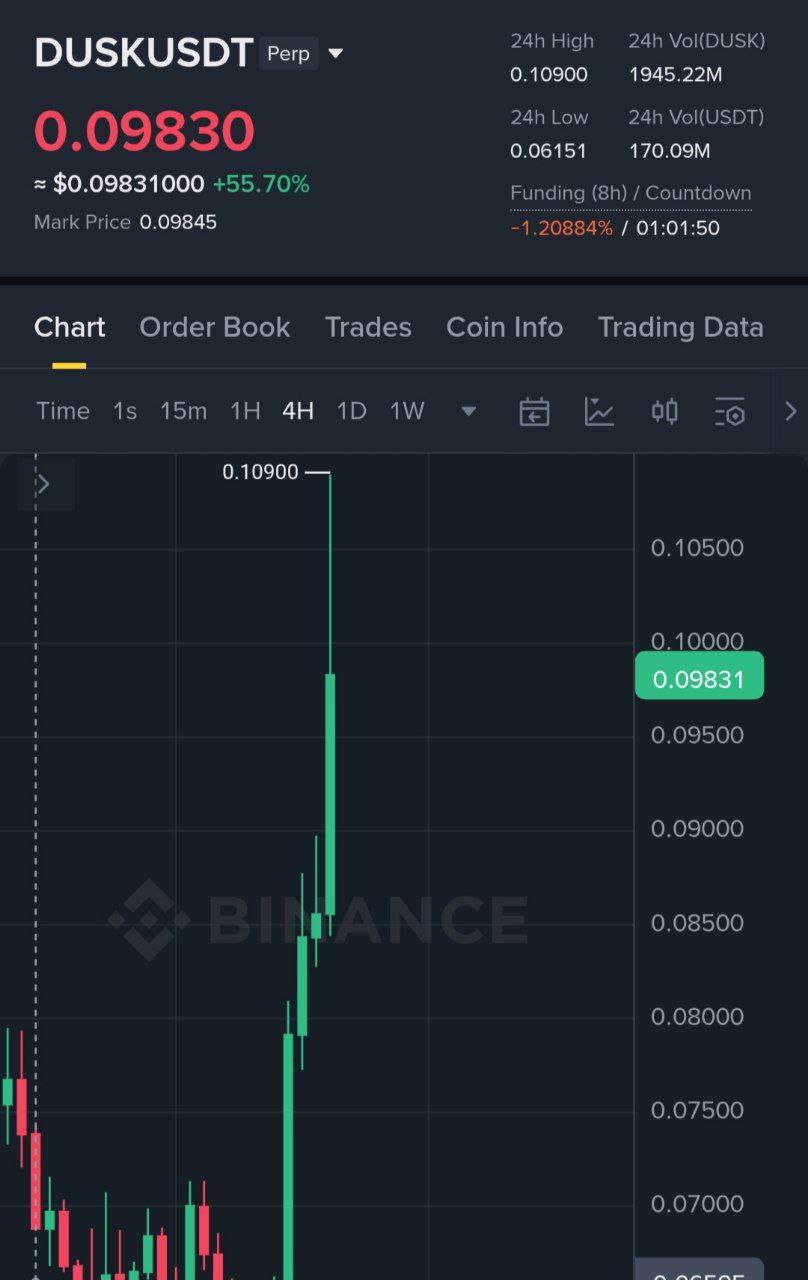Open the jump-to-date calendar icon
808x1280 pixels.
534,411
